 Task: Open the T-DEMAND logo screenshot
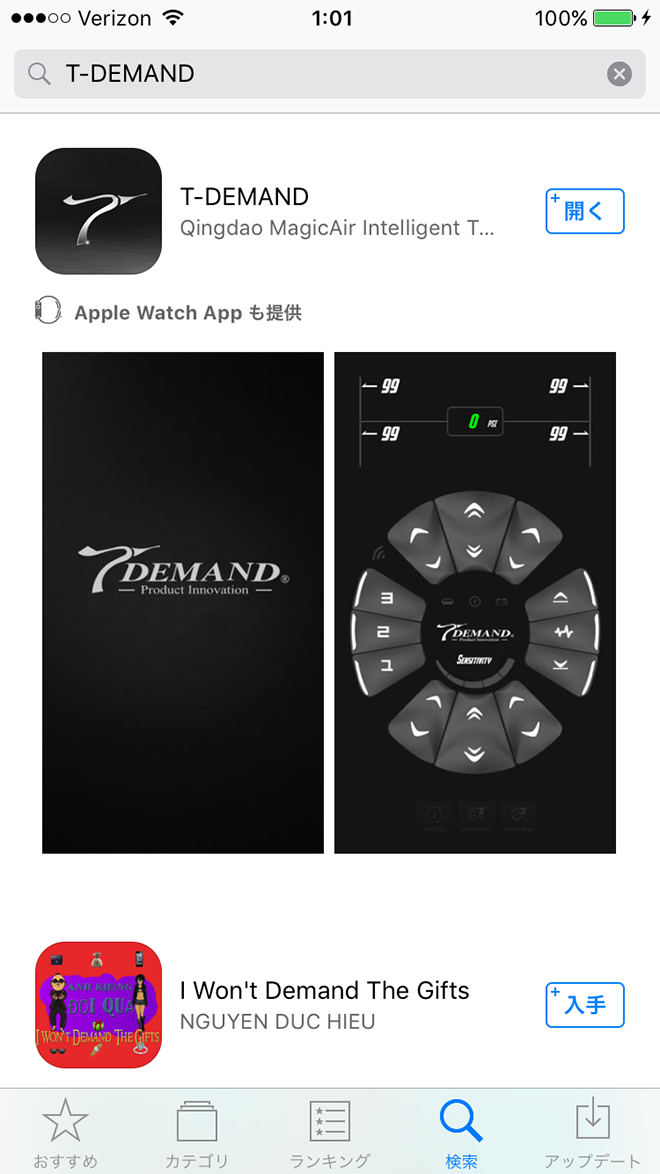183,602
